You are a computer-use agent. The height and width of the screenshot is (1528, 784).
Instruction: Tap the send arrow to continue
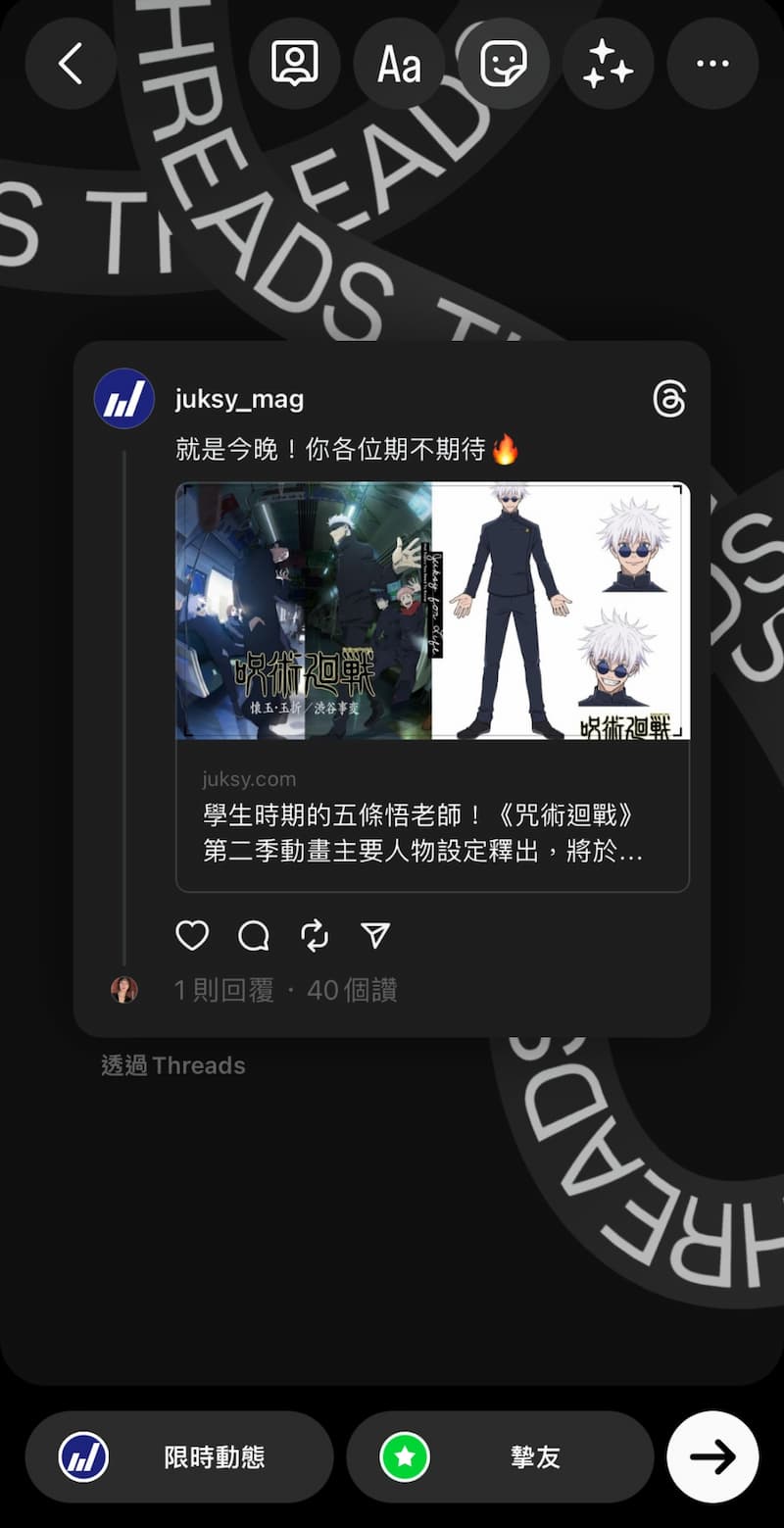pos(712,1456)
